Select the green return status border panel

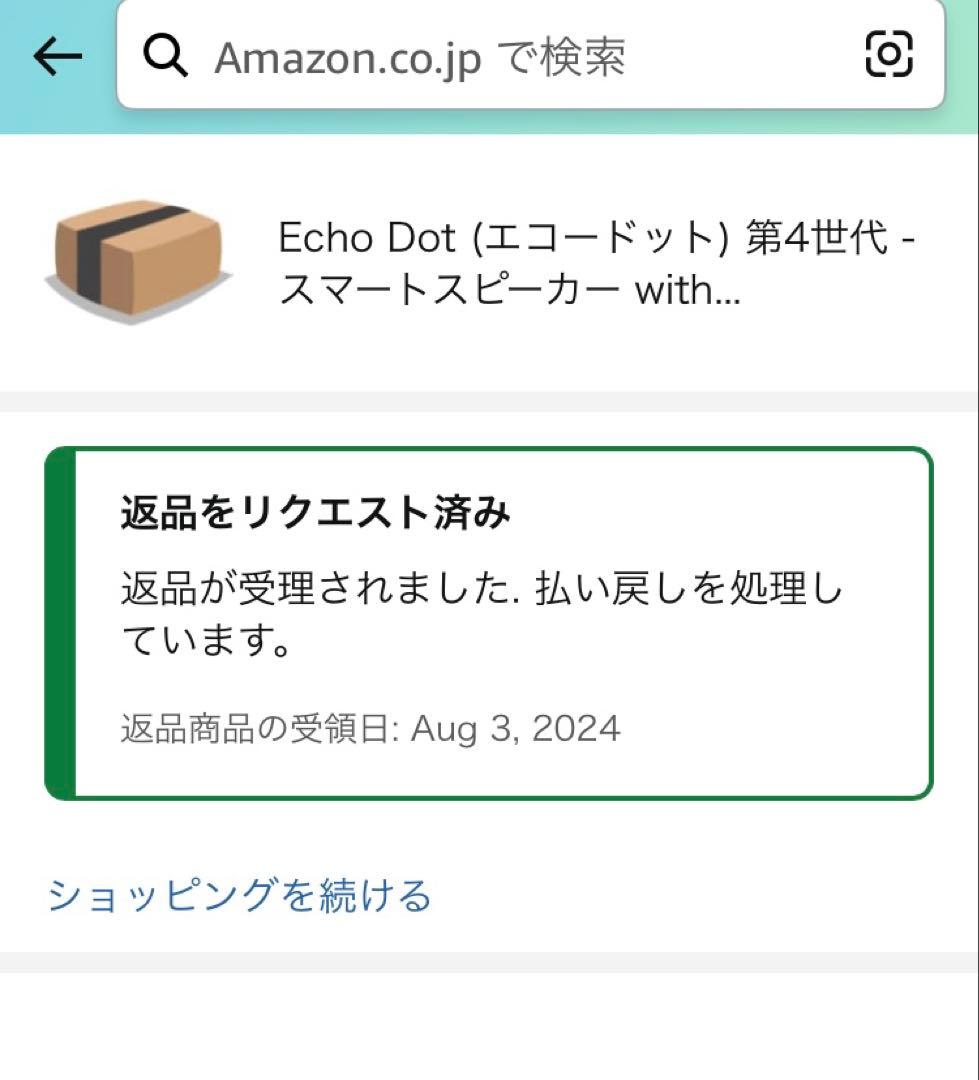click(490, 620)
